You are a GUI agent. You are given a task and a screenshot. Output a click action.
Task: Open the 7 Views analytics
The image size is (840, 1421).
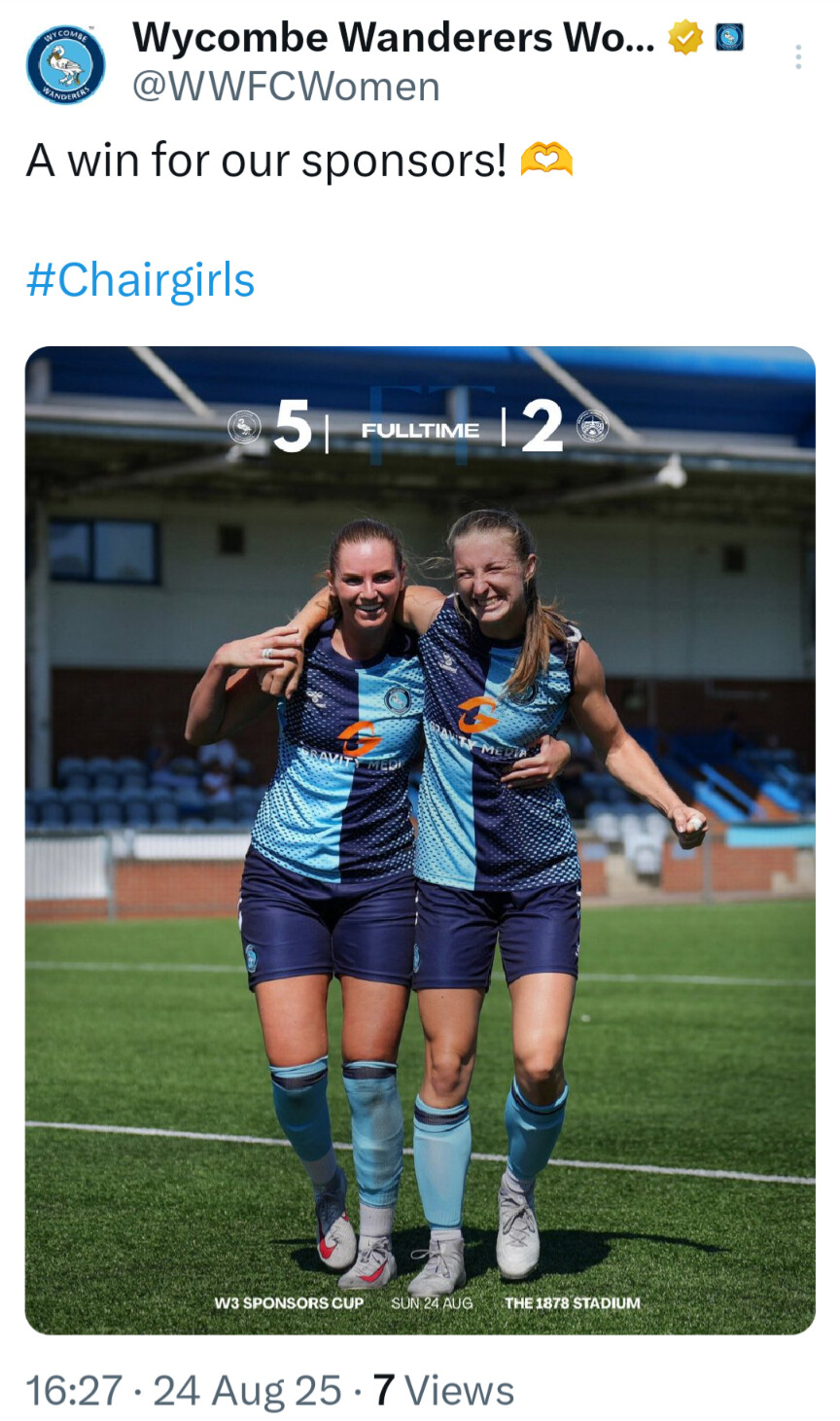click(443, 1390)
